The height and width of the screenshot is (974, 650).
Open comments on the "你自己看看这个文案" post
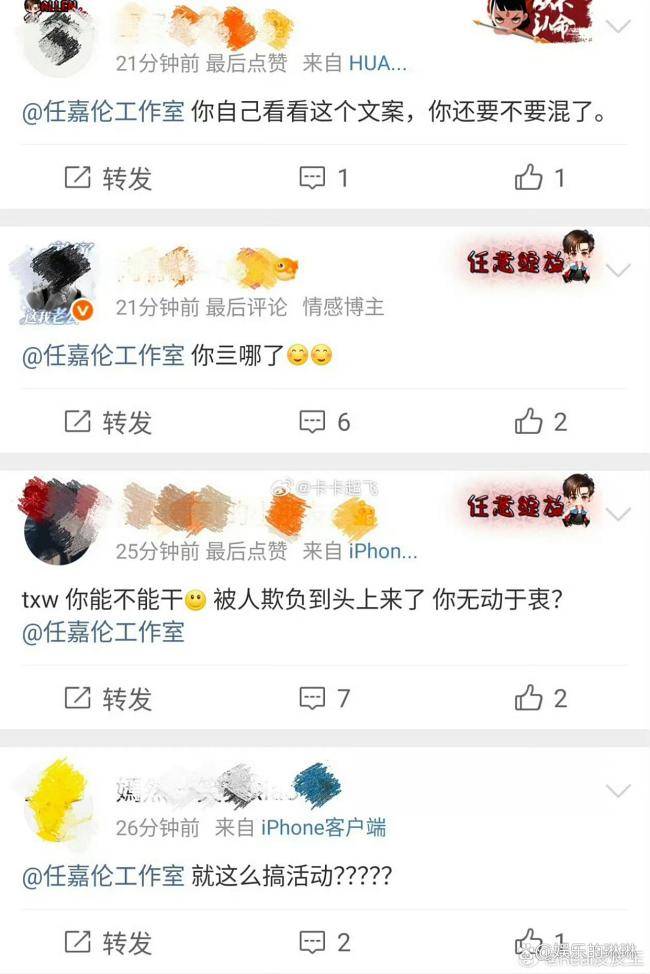(325, 178)
